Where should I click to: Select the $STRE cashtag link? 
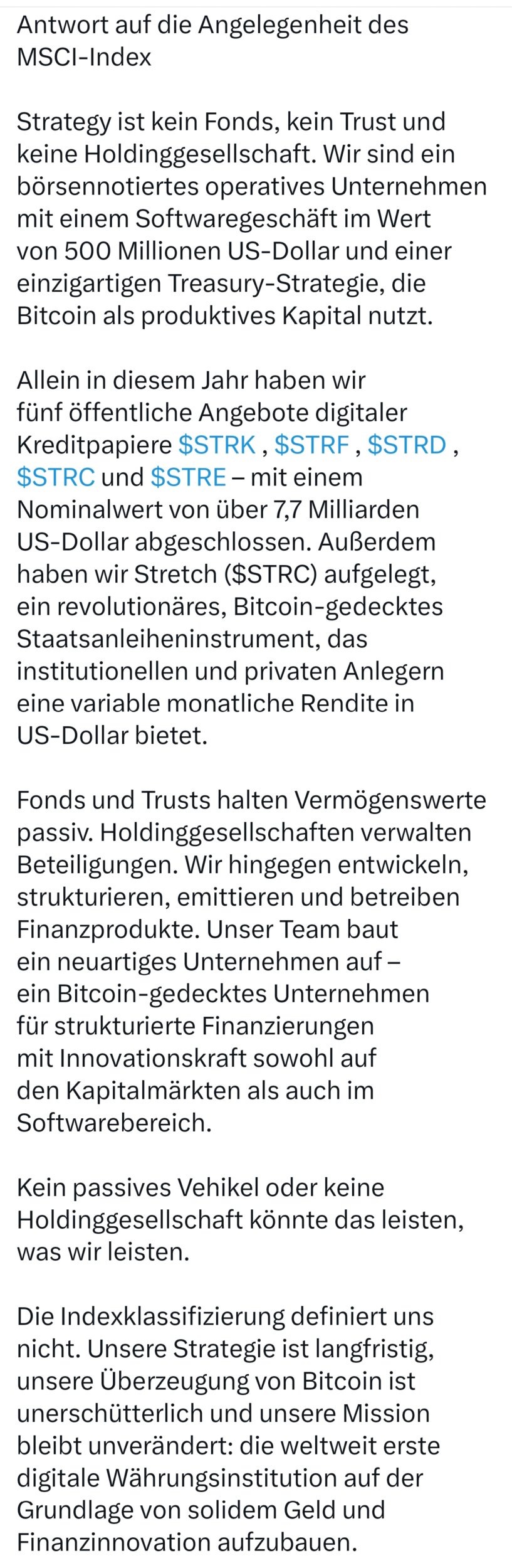(x=188, y=477)
